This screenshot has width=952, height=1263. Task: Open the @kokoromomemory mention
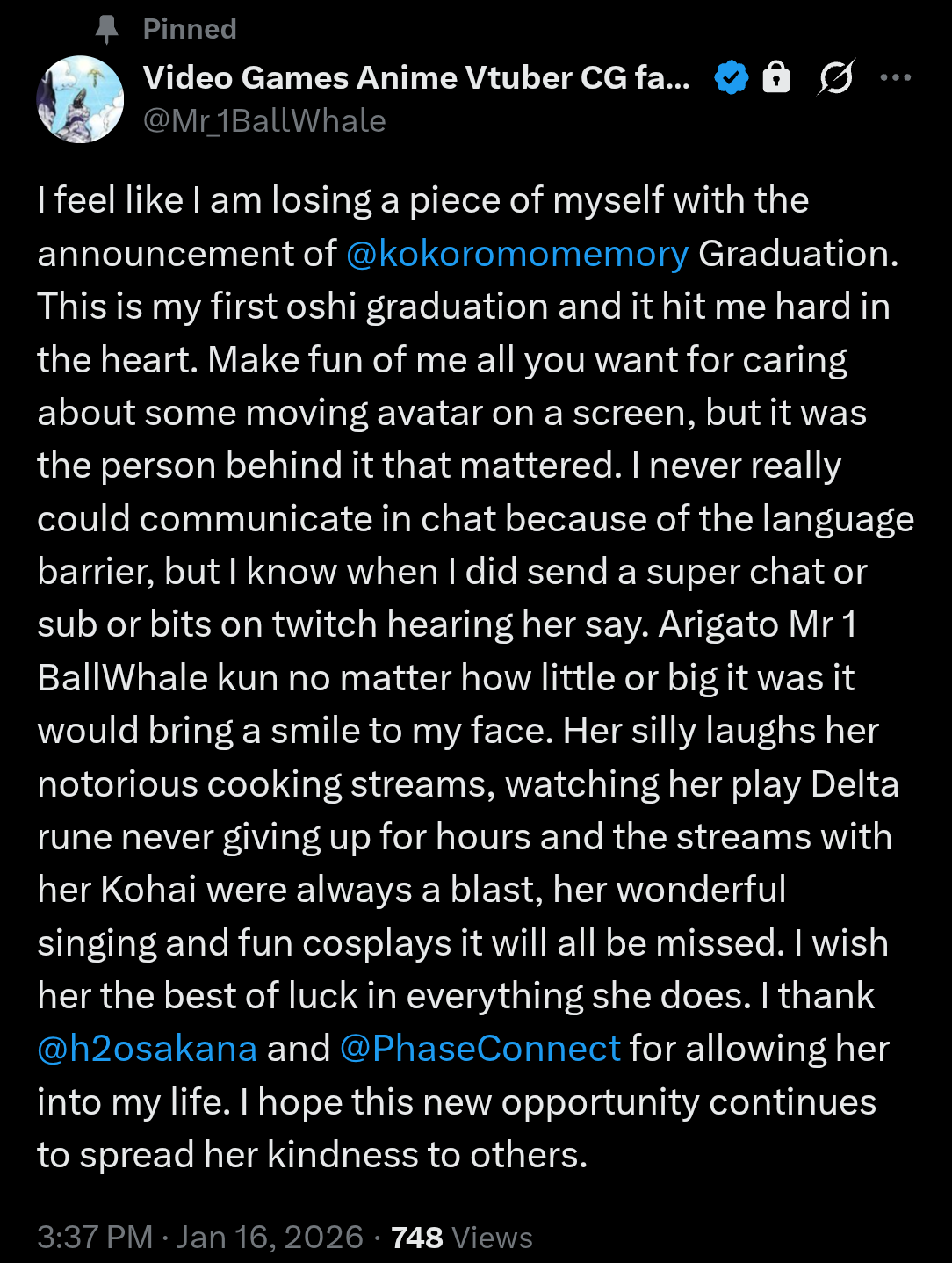pyautogui.click(x=516, y=254)
